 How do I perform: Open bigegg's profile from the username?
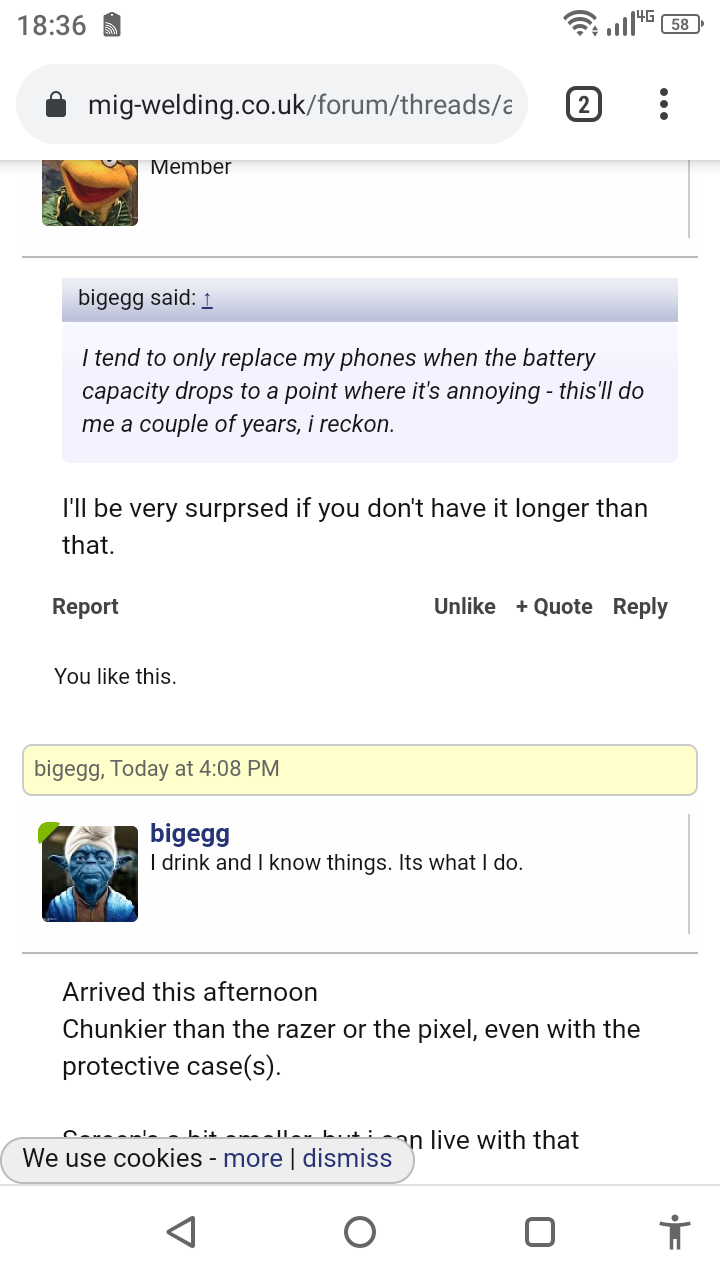(190, 833)
